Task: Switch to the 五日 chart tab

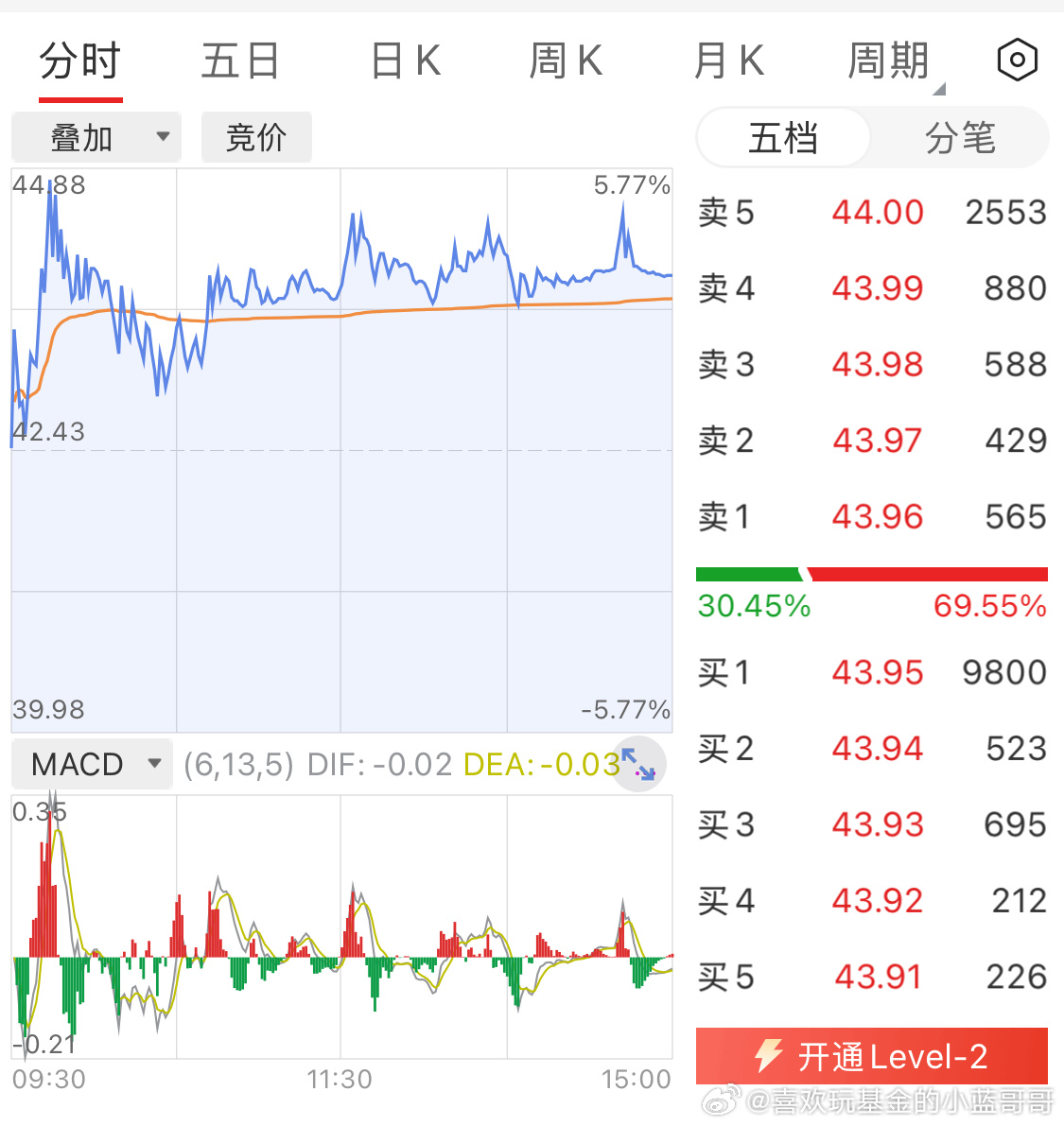Action: [x=240, y=61]
